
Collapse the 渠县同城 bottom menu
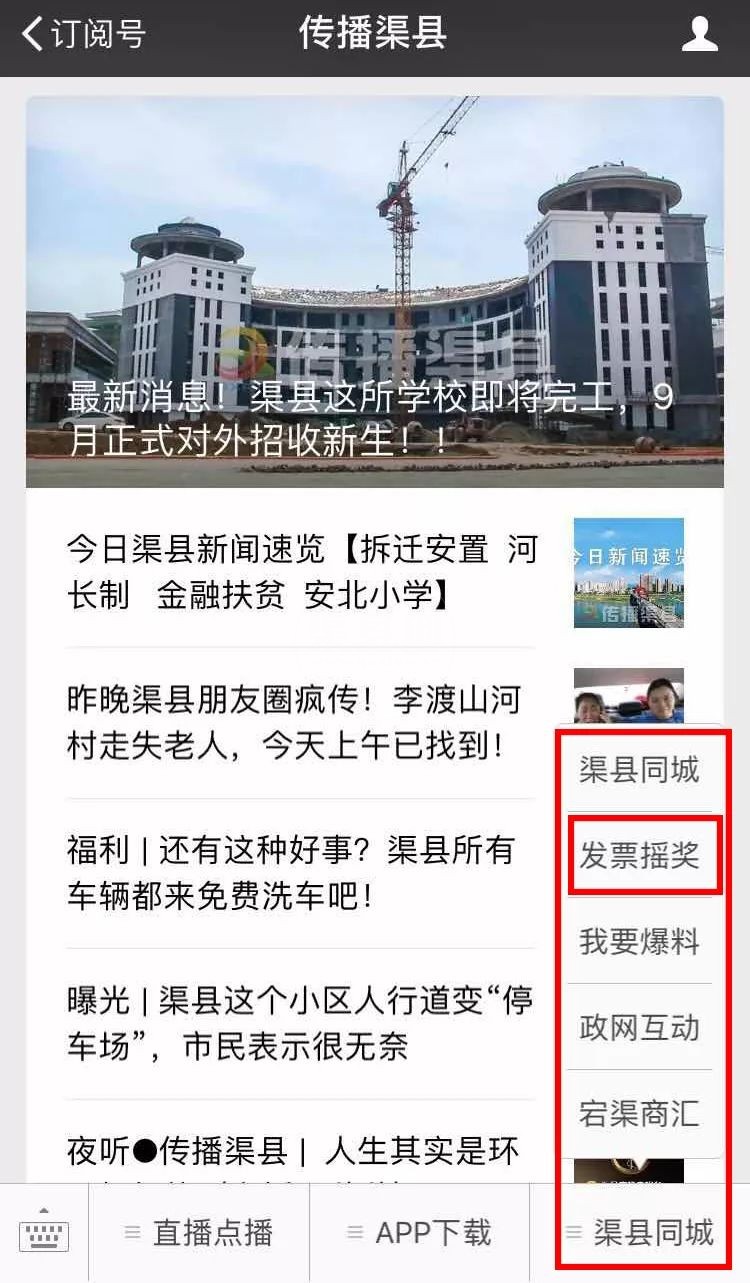click(640, 1232)
